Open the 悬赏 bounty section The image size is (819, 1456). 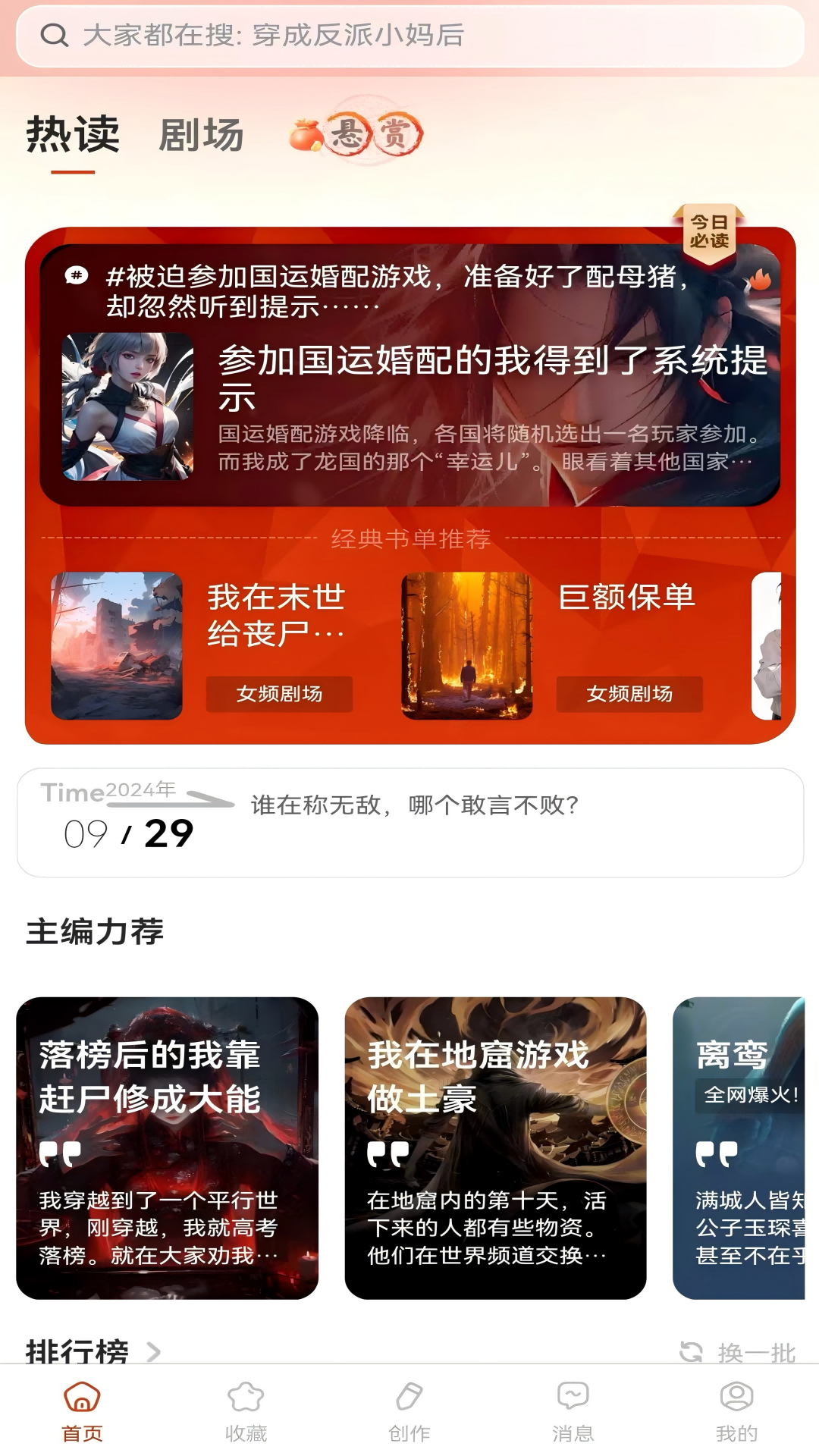point(356,135)
